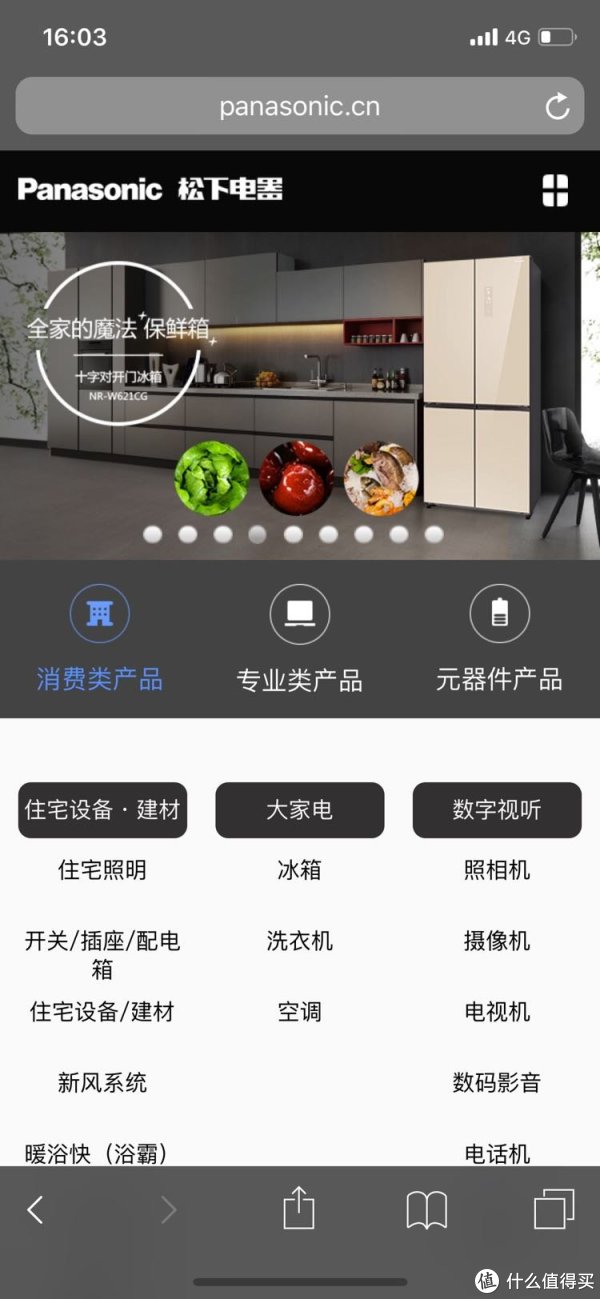Tap the 数字视听 category button

pyautogui.click(x=497, y=810)
